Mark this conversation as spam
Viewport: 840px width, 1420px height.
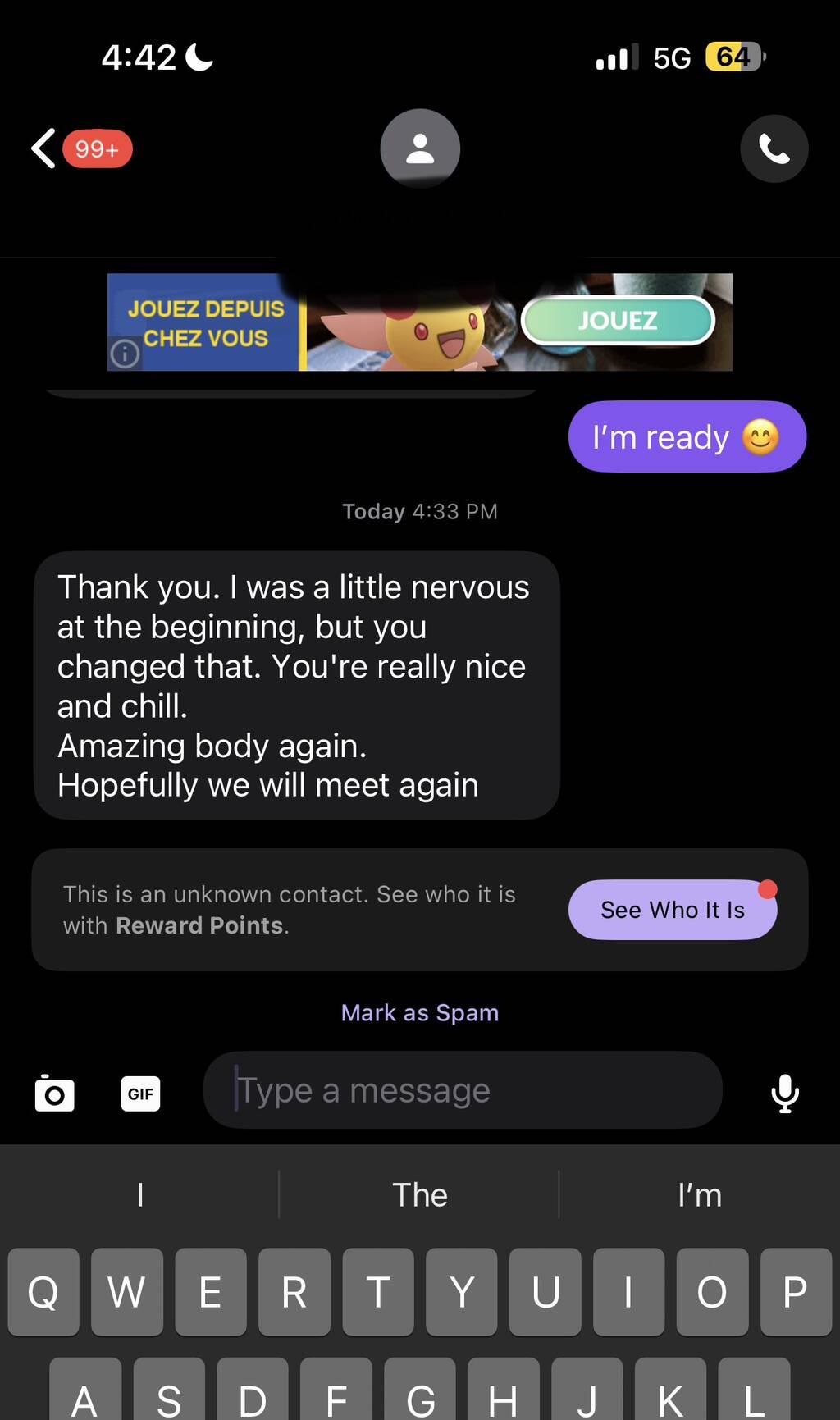click(419, 1013)
